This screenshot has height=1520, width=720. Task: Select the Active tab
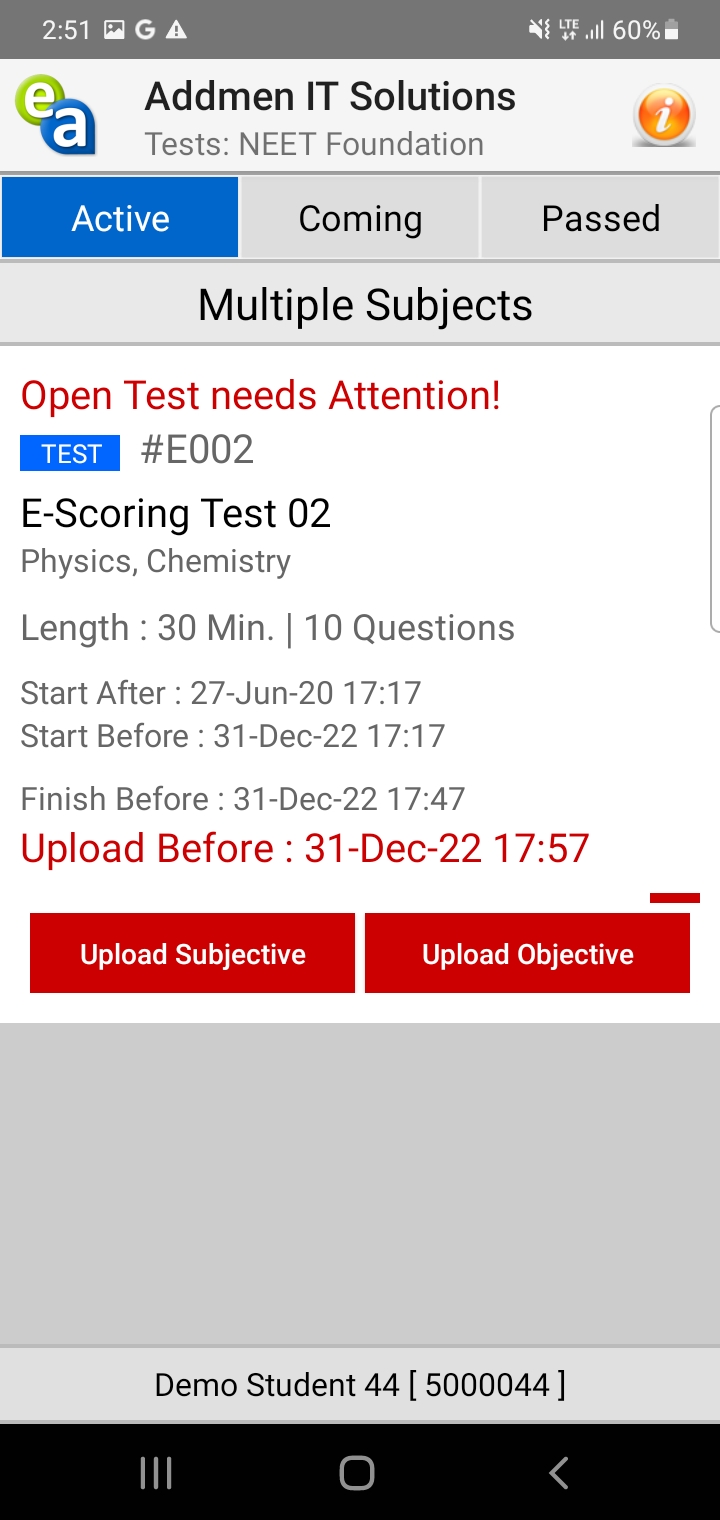pyautogui.click(x=120, y=217)
